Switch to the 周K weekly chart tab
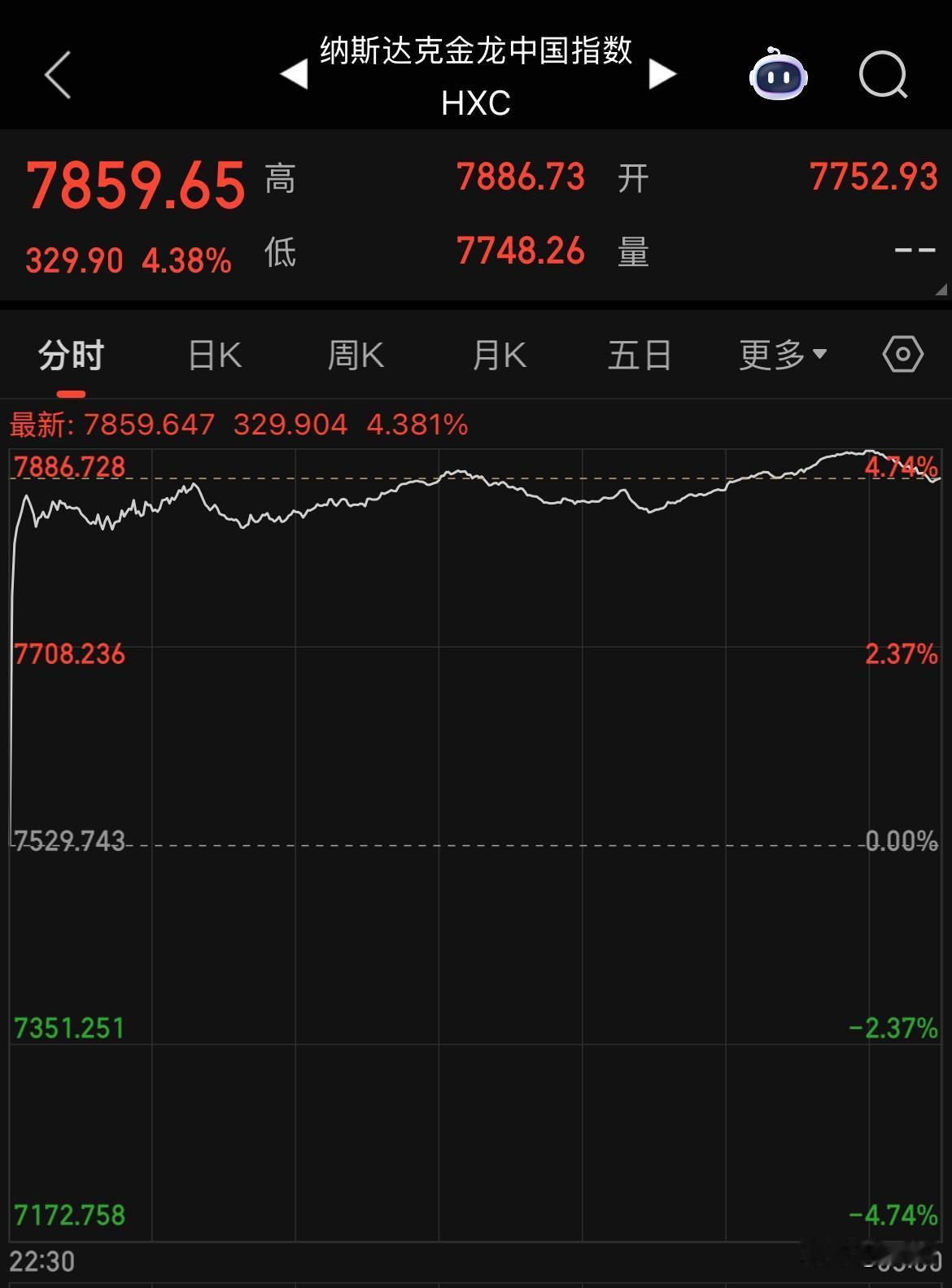 pyautogui.click(x=356, y=356)
